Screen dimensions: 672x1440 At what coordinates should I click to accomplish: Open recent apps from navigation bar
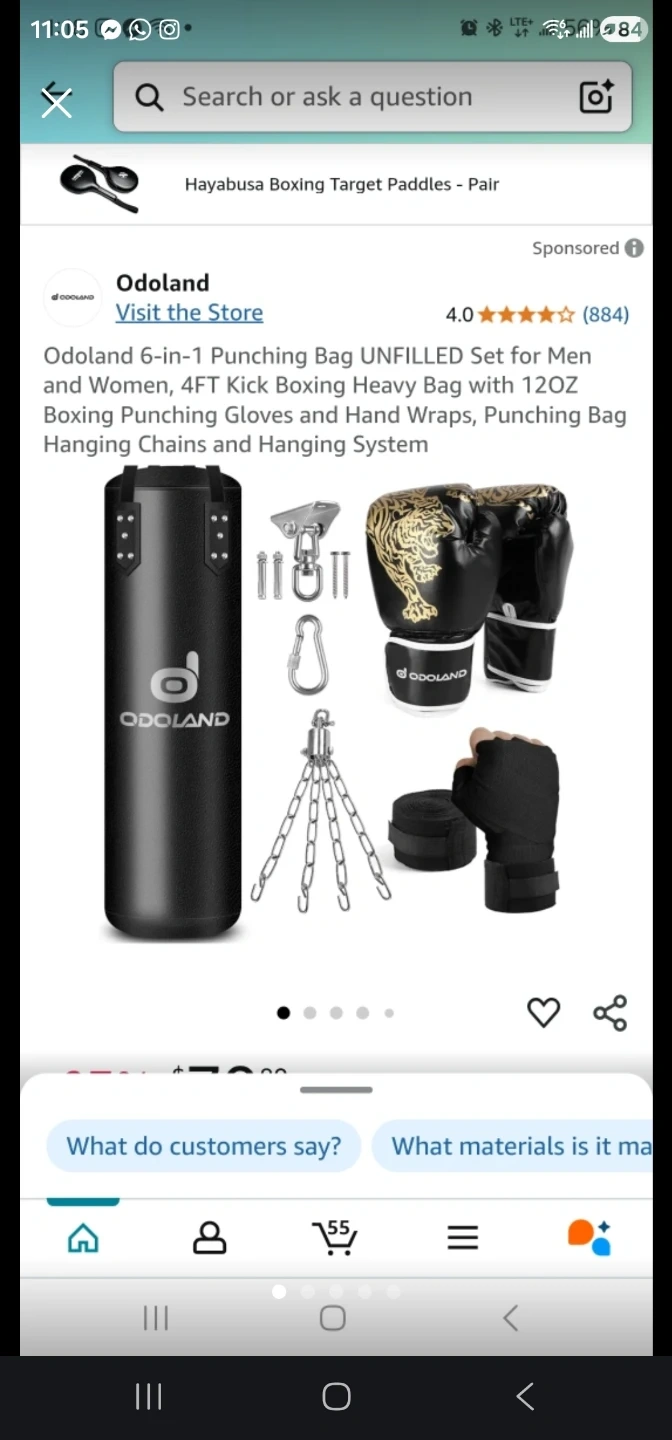148,1396
